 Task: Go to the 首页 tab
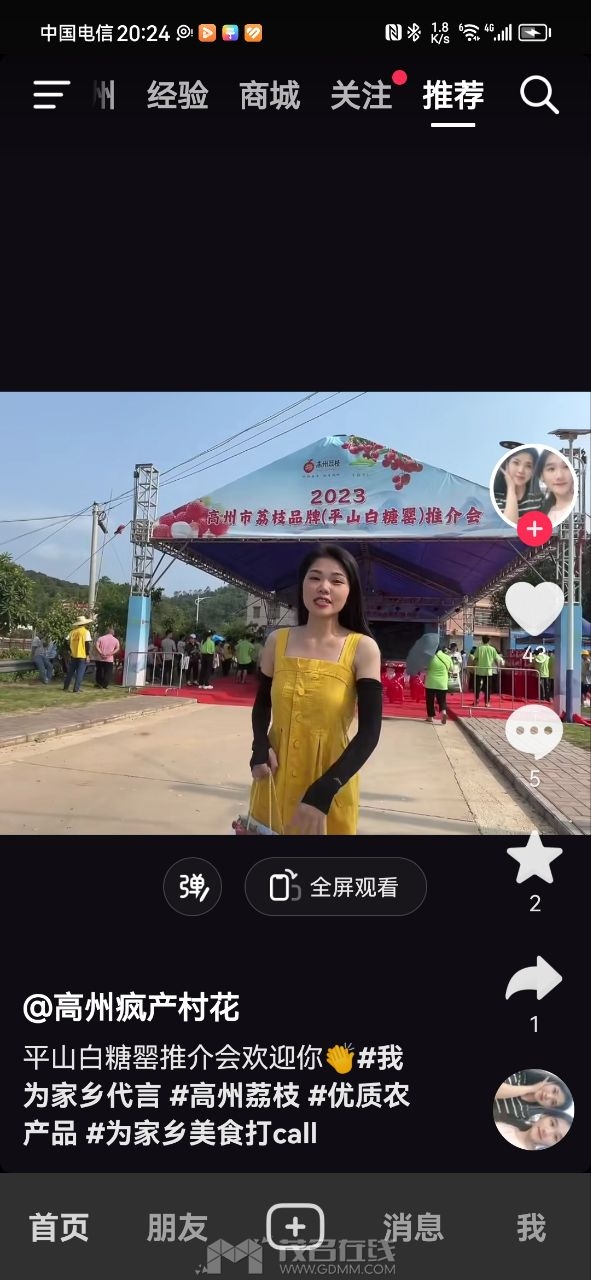tap(59, 1227)
